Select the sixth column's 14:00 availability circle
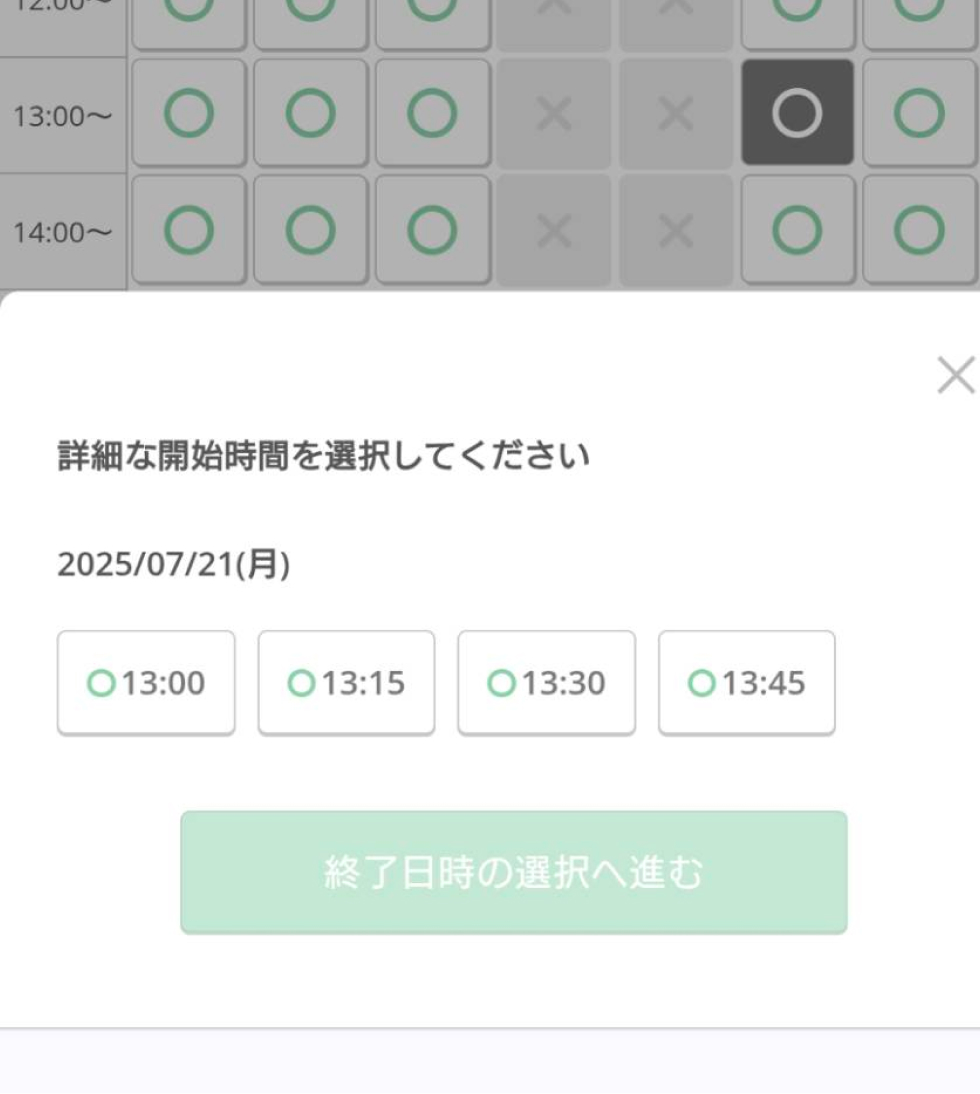Screen dimensions: 980x1094 pos(797,232)
